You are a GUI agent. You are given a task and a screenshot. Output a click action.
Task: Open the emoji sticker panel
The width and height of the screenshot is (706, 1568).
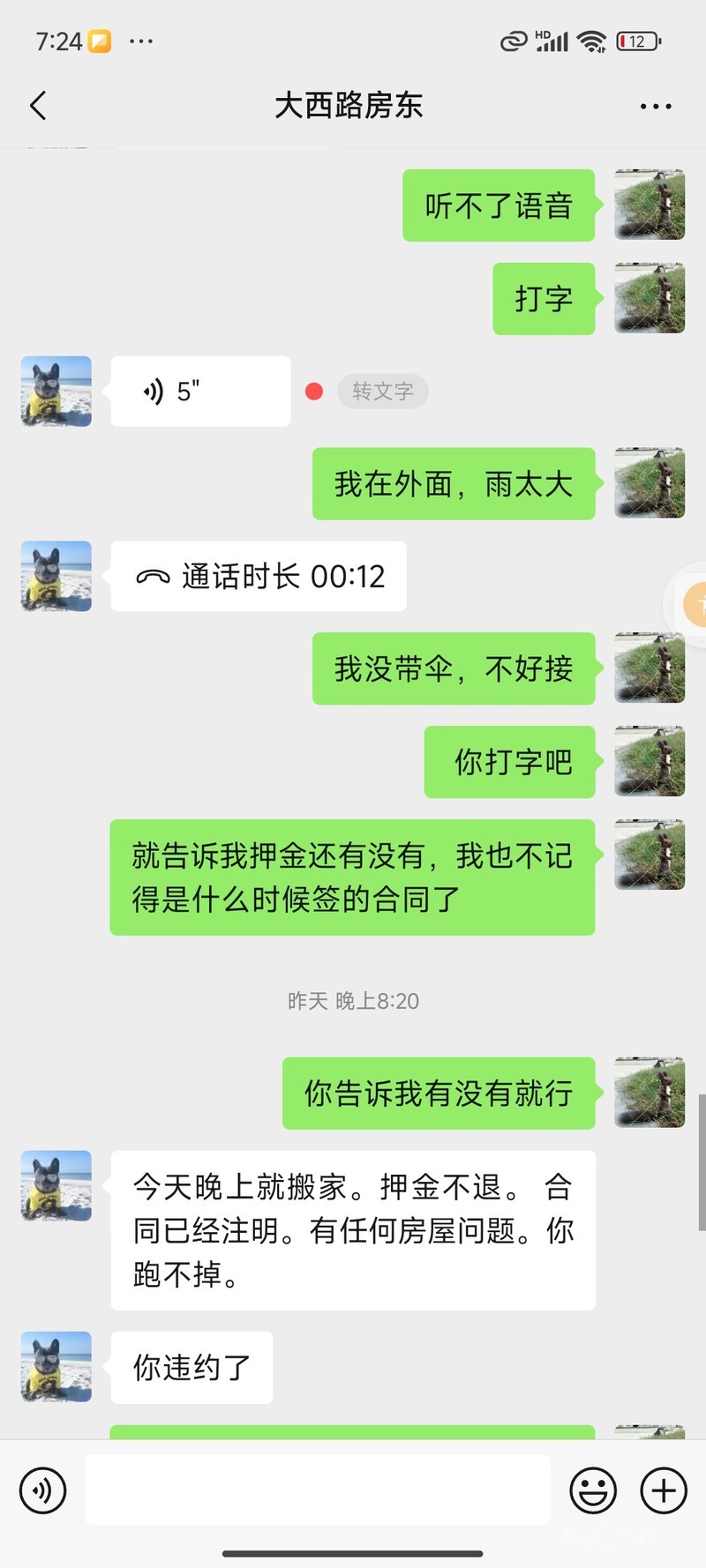592,1490
